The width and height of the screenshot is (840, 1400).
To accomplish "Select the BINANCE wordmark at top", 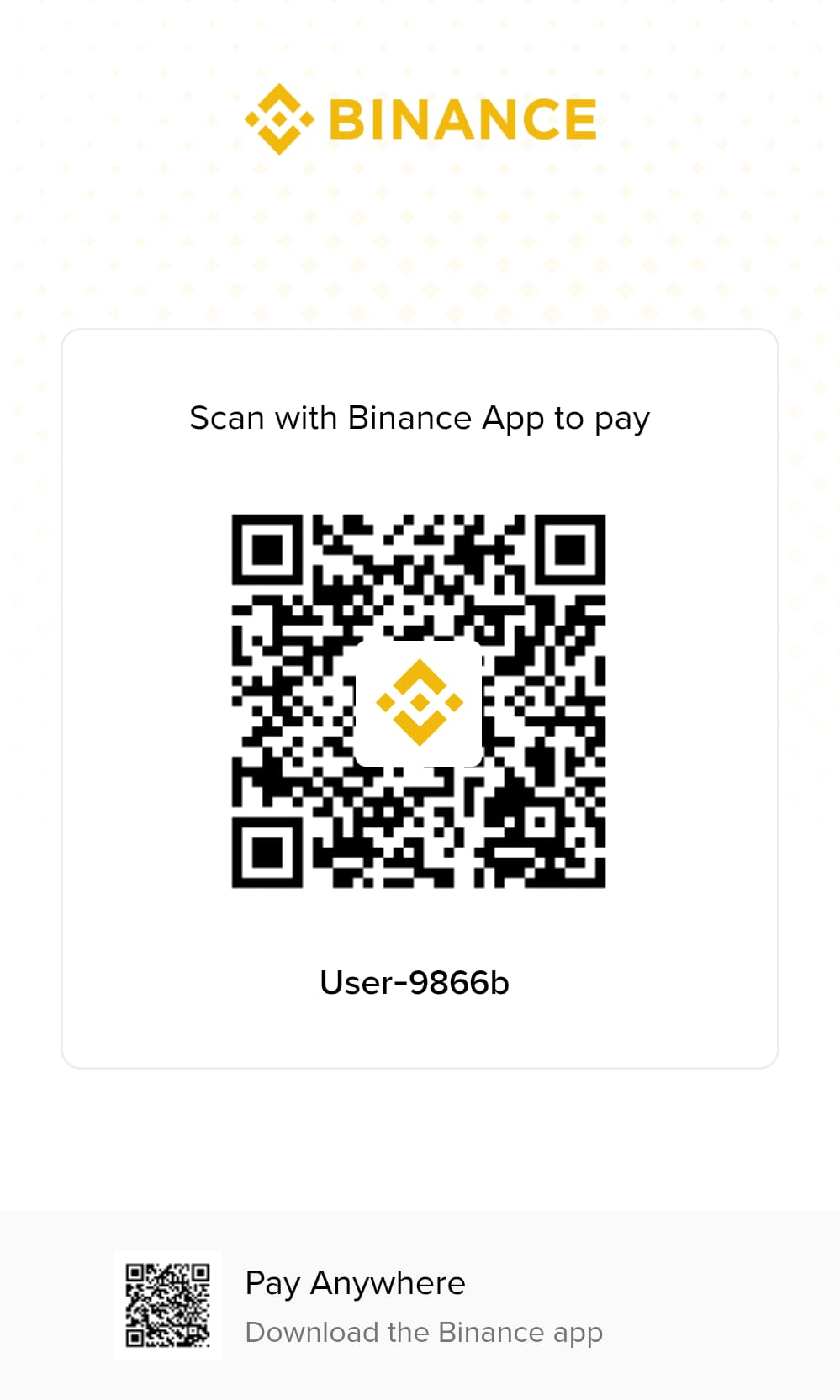I will tap(461, 118).
